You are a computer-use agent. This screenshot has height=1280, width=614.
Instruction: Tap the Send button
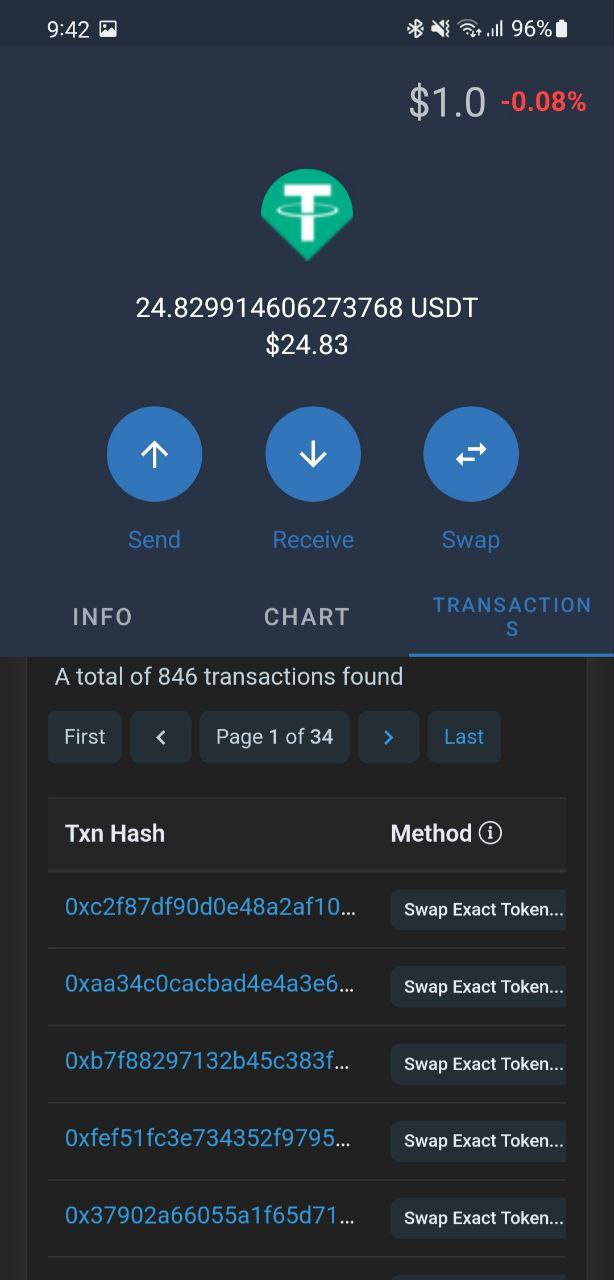(x=154, y=454)
